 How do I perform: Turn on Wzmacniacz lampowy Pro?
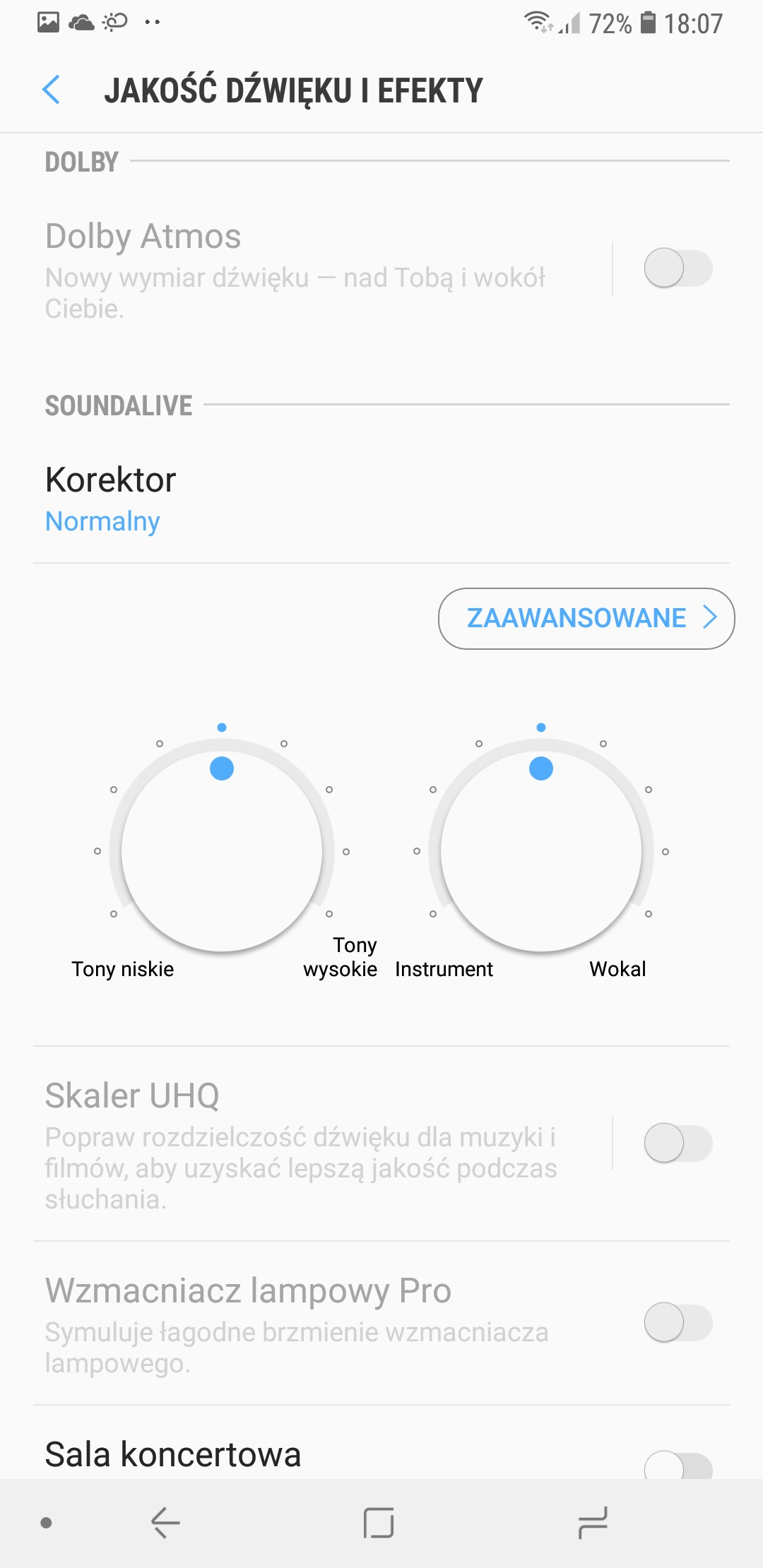[x=678, y=1323]
